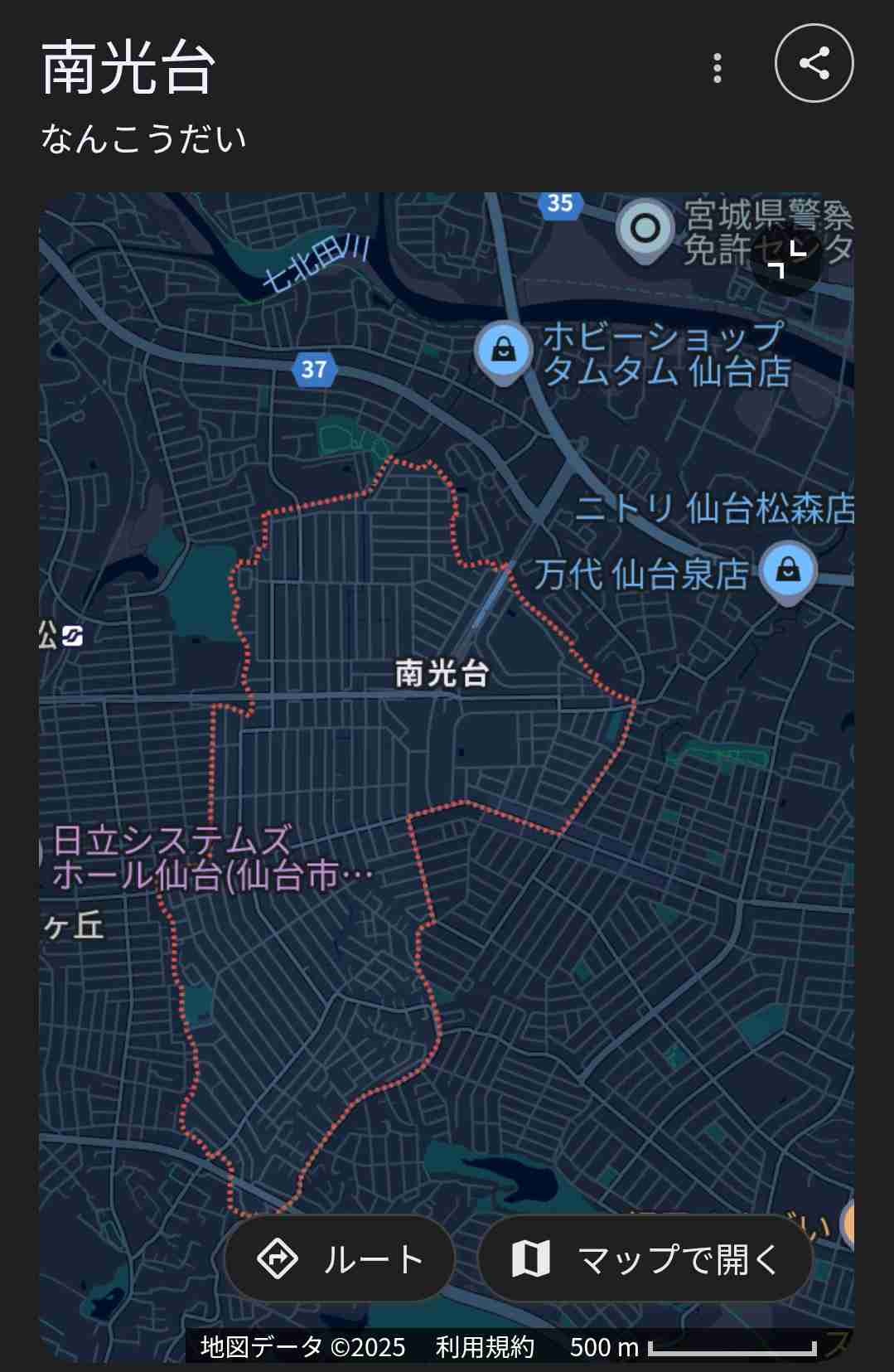Expand the map to fullscreen
Image resolution: width=894 pixels, height=1372 pixels.
pos(785,259)
